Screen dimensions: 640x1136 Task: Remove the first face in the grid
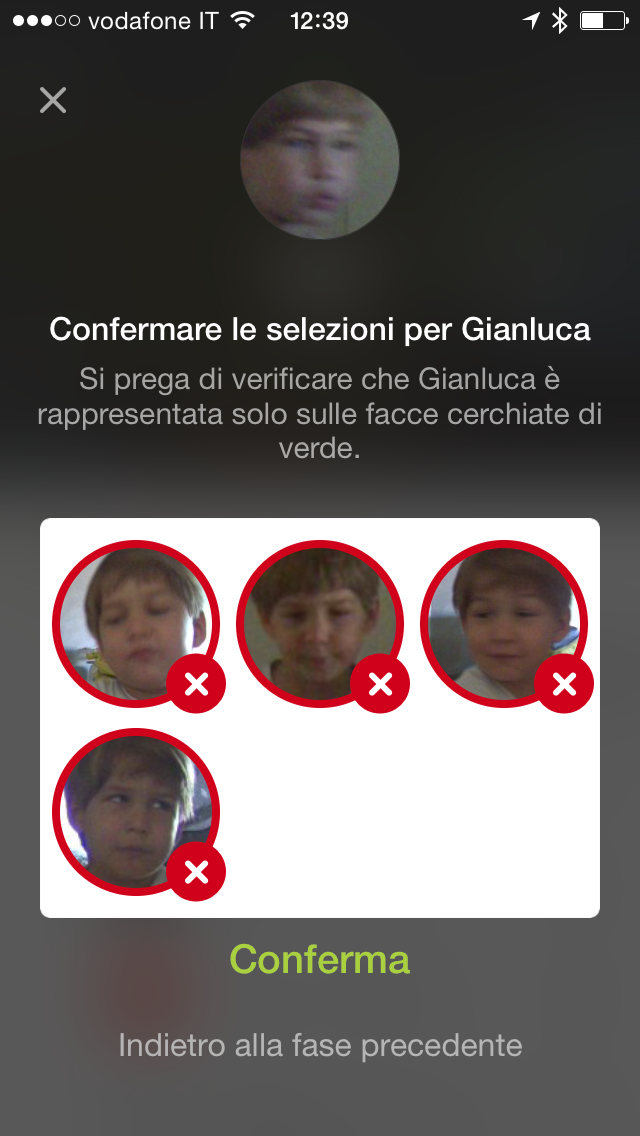click(197, 684)
